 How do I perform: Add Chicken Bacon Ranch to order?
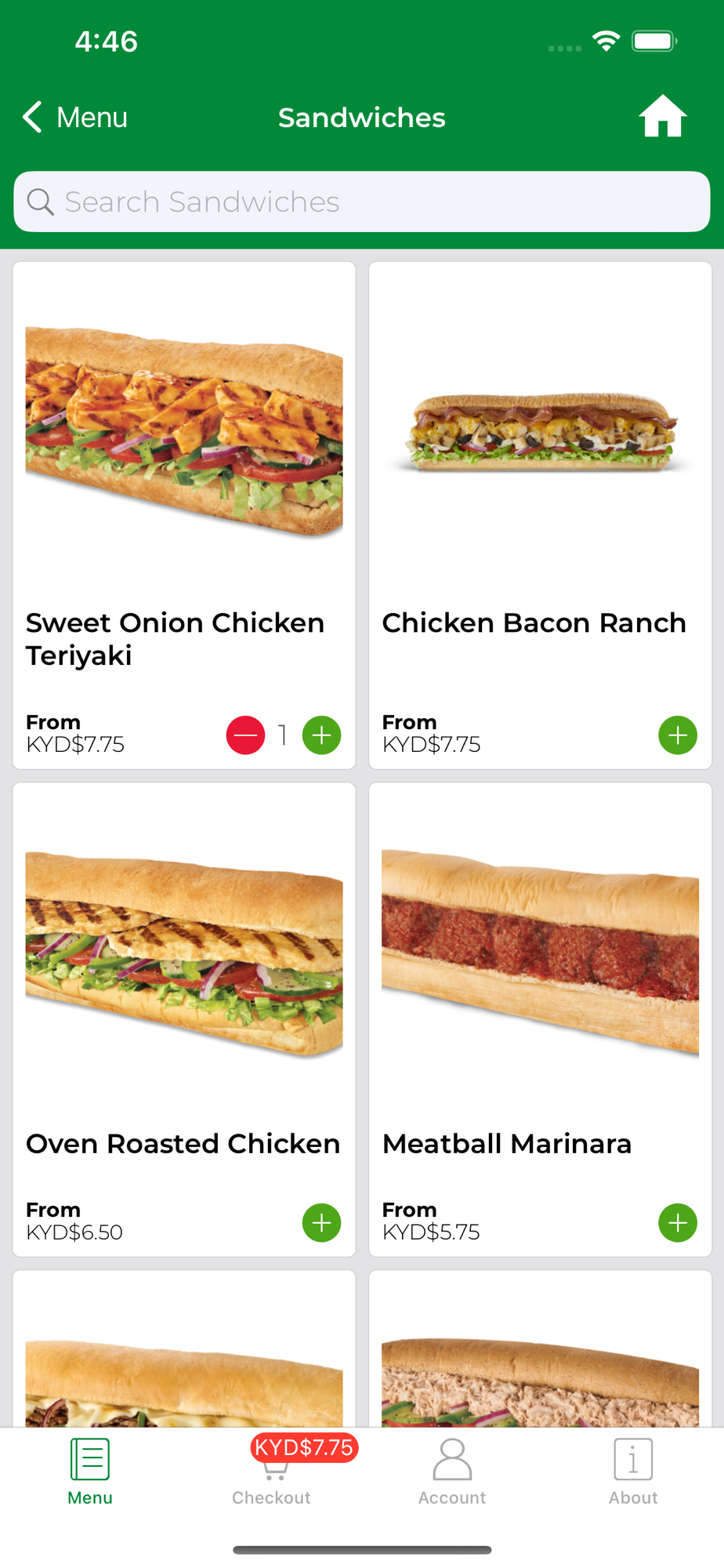click(678, 735)
